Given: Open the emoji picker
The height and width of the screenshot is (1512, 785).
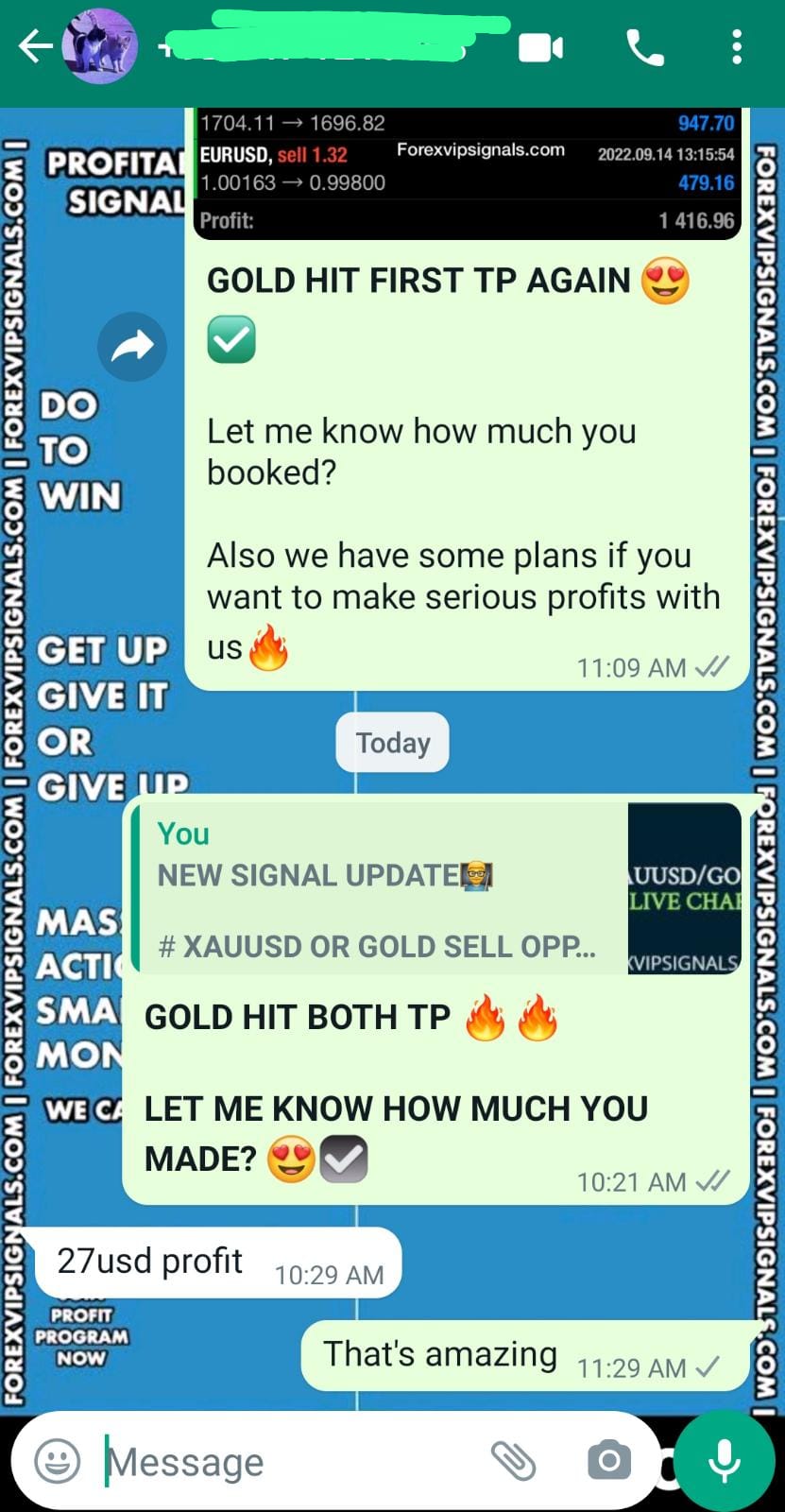Looking at the screenshot, I should click(x=58, y=1461).
